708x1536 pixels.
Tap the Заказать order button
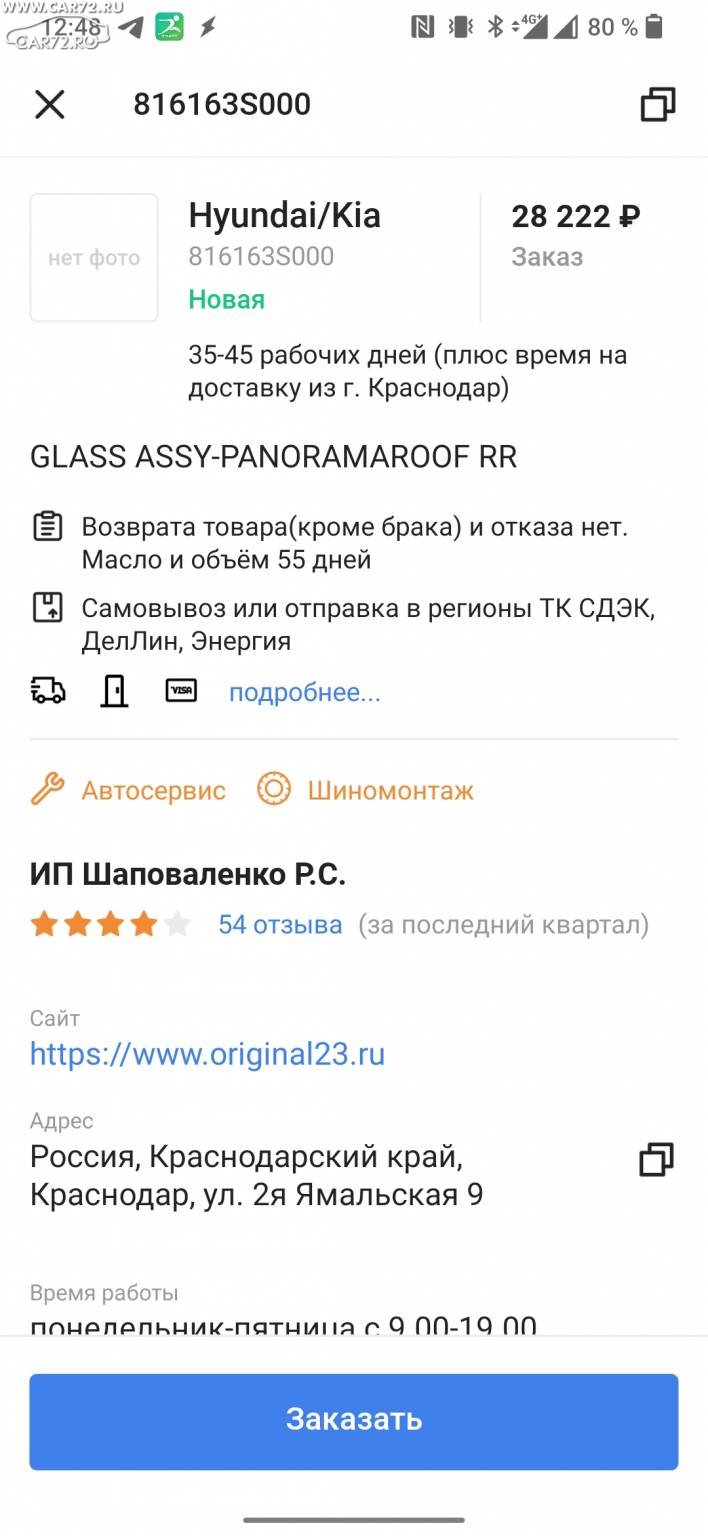[x=354, y=1420]
